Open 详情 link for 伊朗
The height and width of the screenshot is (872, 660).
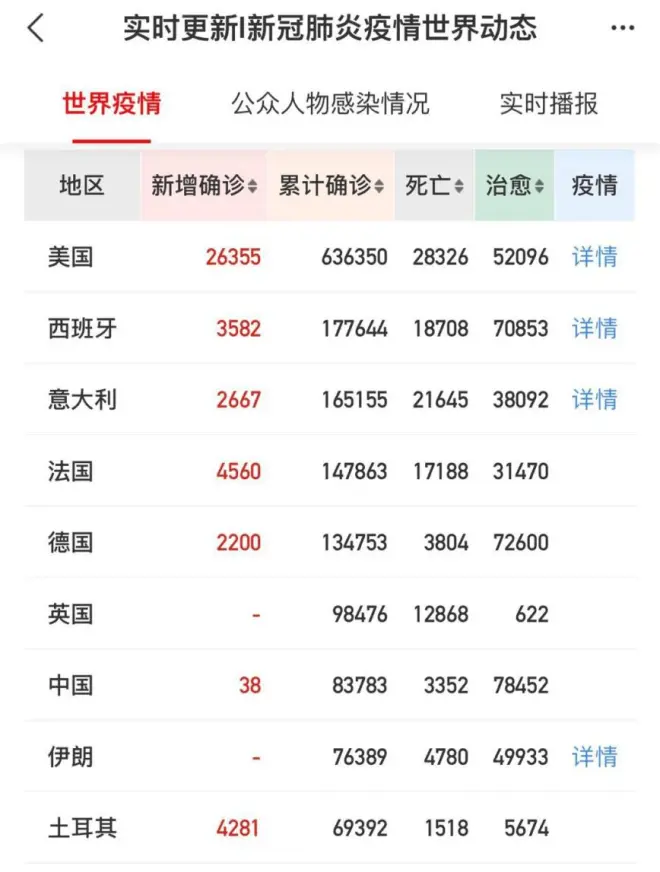click(594, 757)
